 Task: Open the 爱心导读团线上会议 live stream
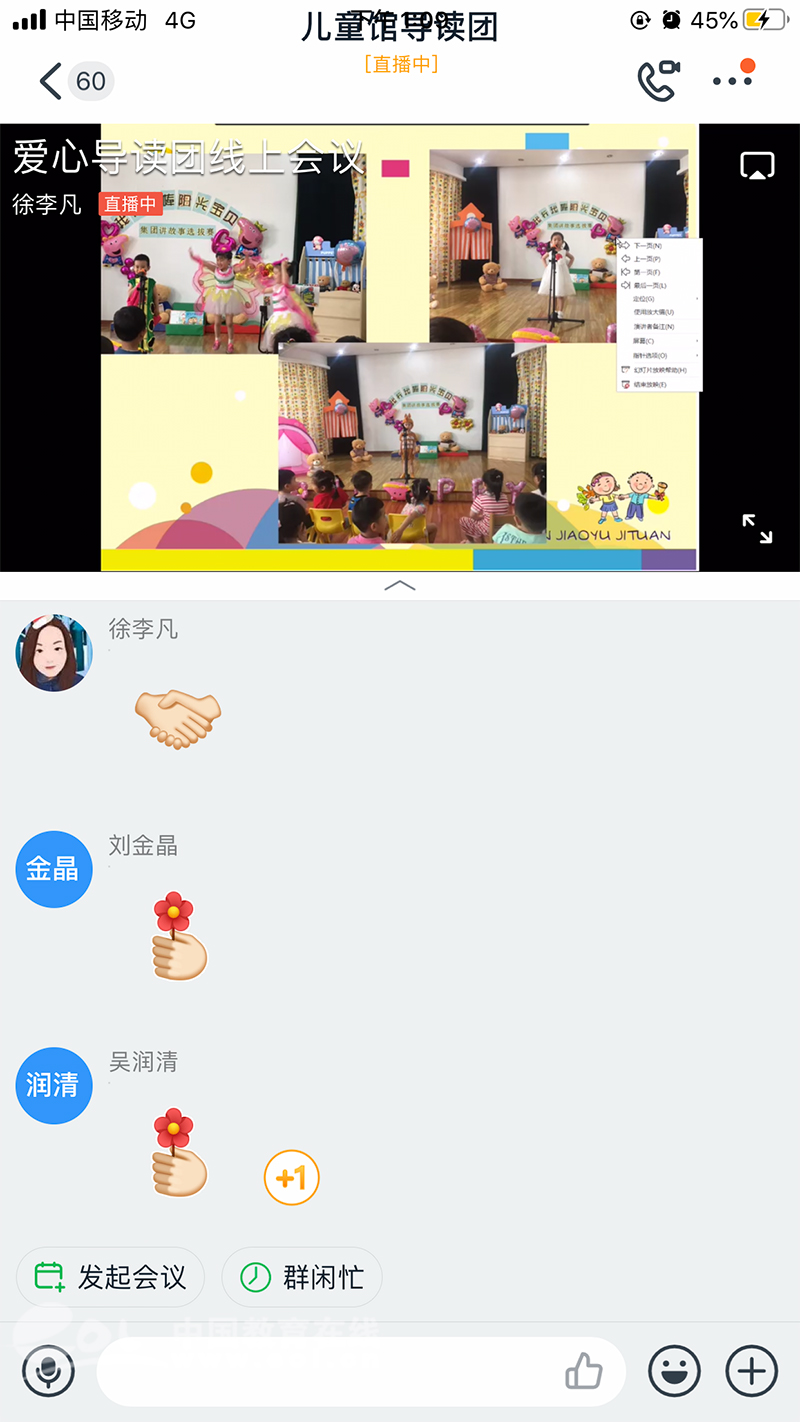(x=398, y=345)
